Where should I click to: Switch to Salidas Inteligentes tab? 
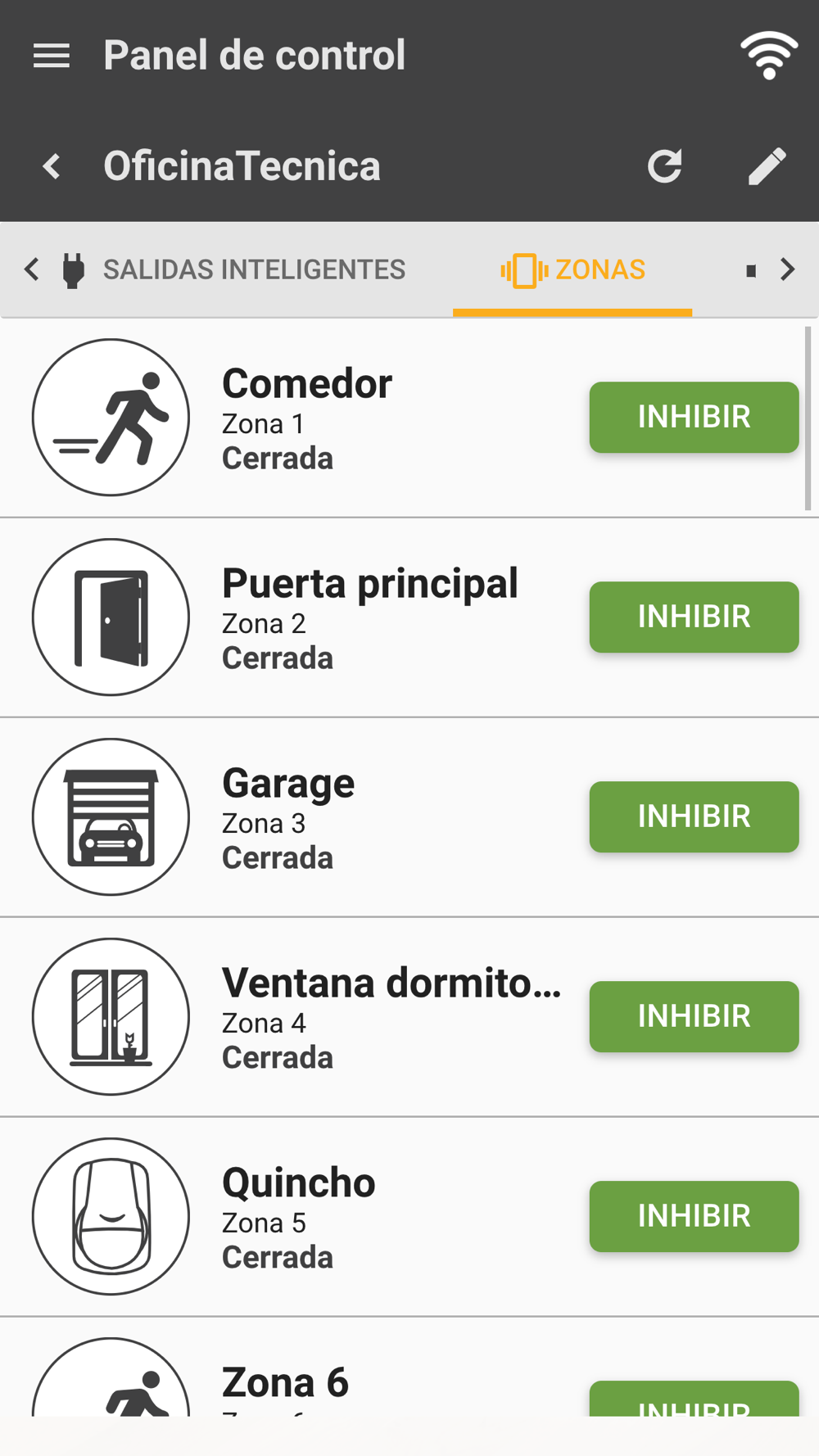pos(235,269)
